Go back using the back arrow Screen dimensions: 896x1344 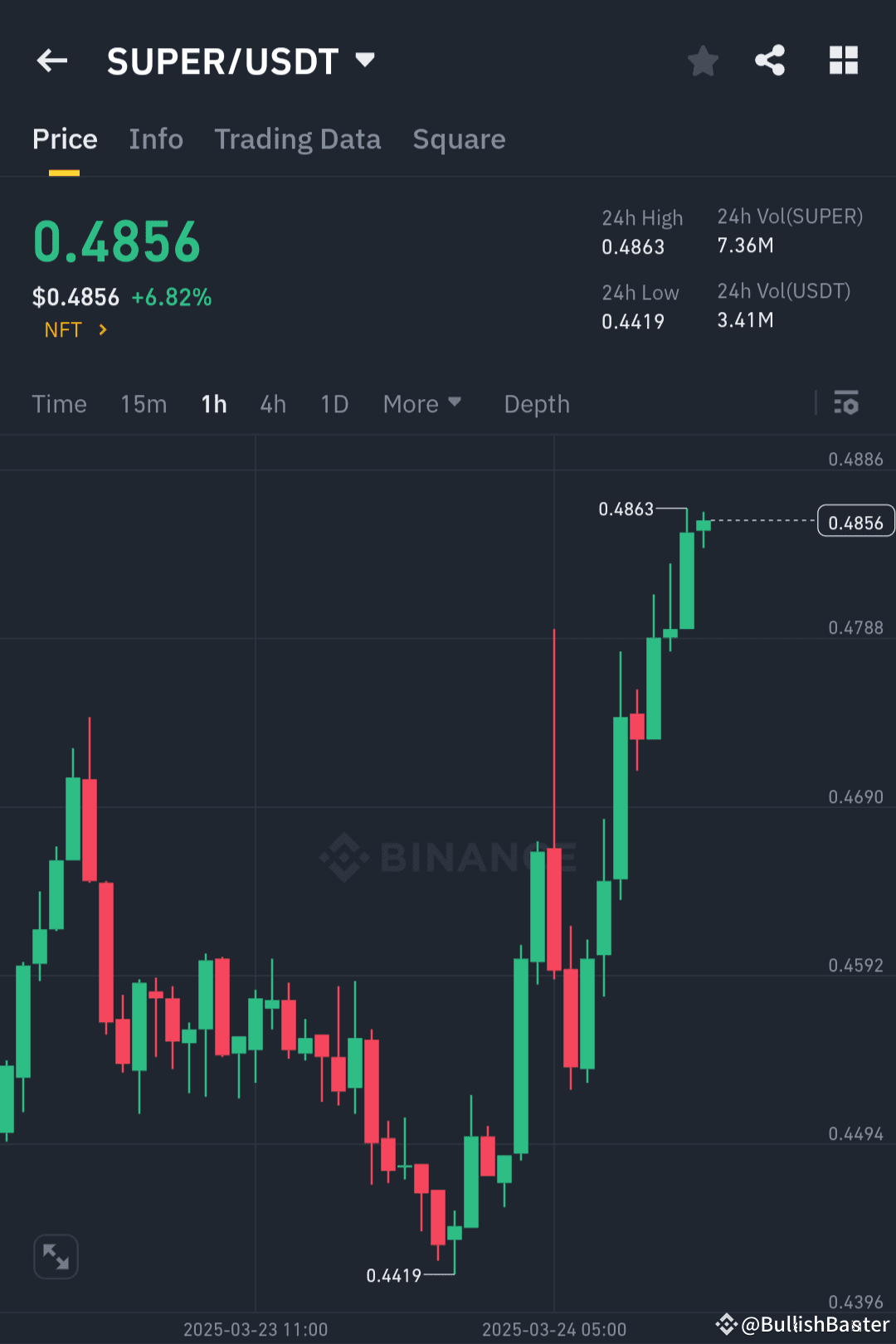point(51,61)
